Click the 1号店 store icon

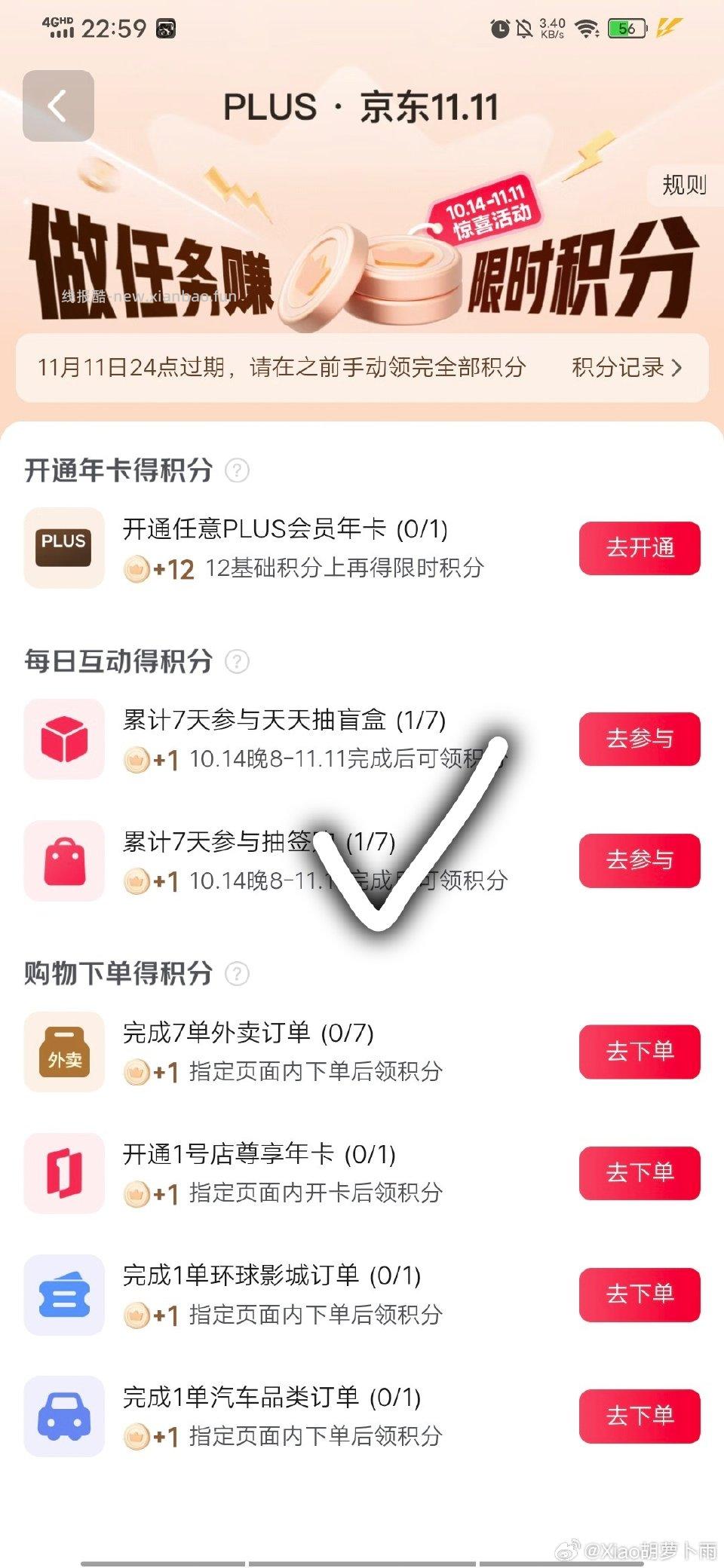tap(63, 1174)
